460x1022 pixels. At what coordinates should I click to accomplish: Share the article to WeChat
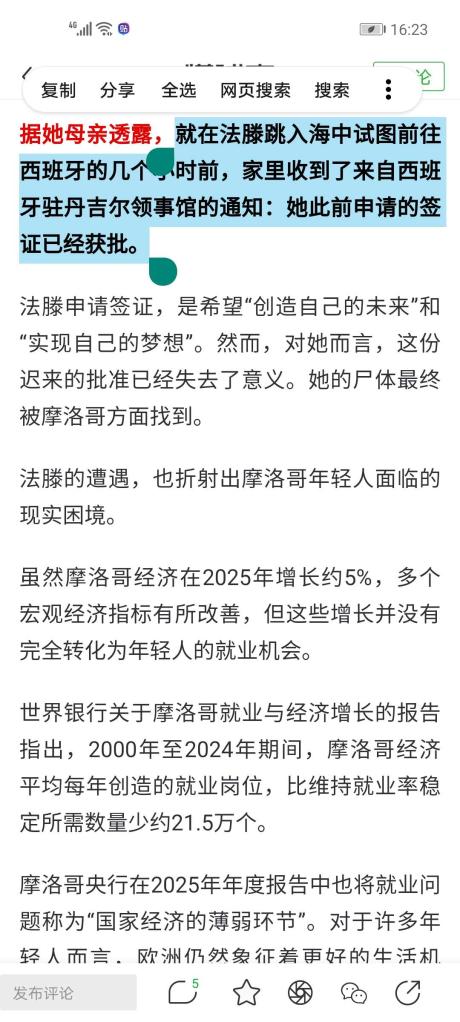tap(354, 993)
